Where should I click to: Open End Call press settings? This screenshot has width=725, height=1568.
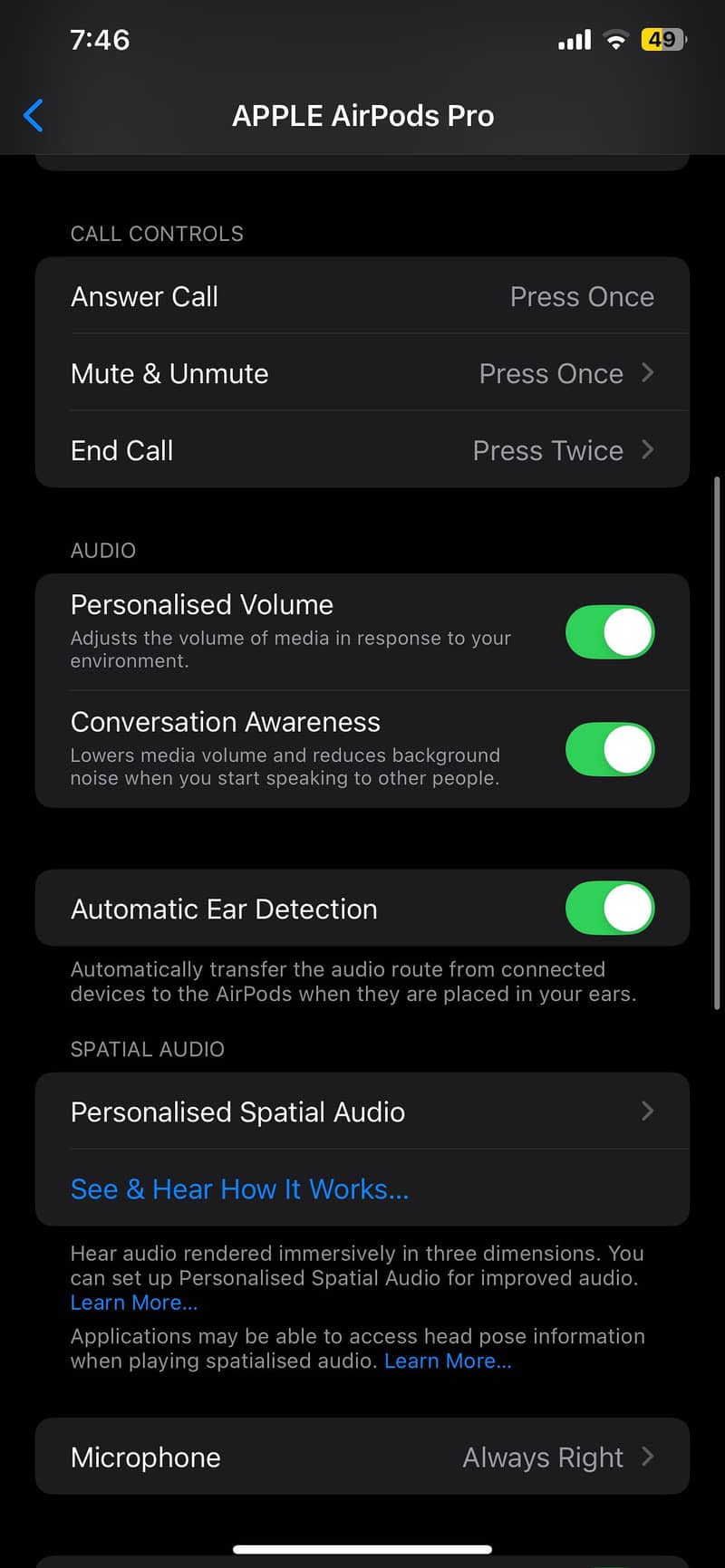pyautogui.click(x=362, y=450)
